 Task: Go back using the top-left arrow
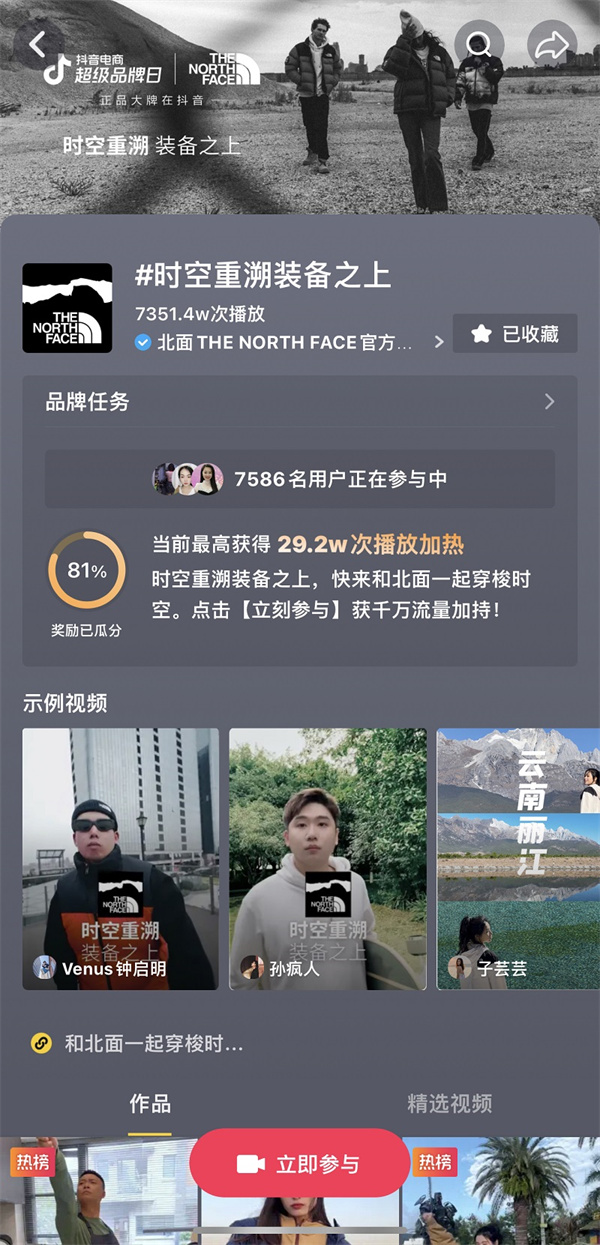click(37, 45)
